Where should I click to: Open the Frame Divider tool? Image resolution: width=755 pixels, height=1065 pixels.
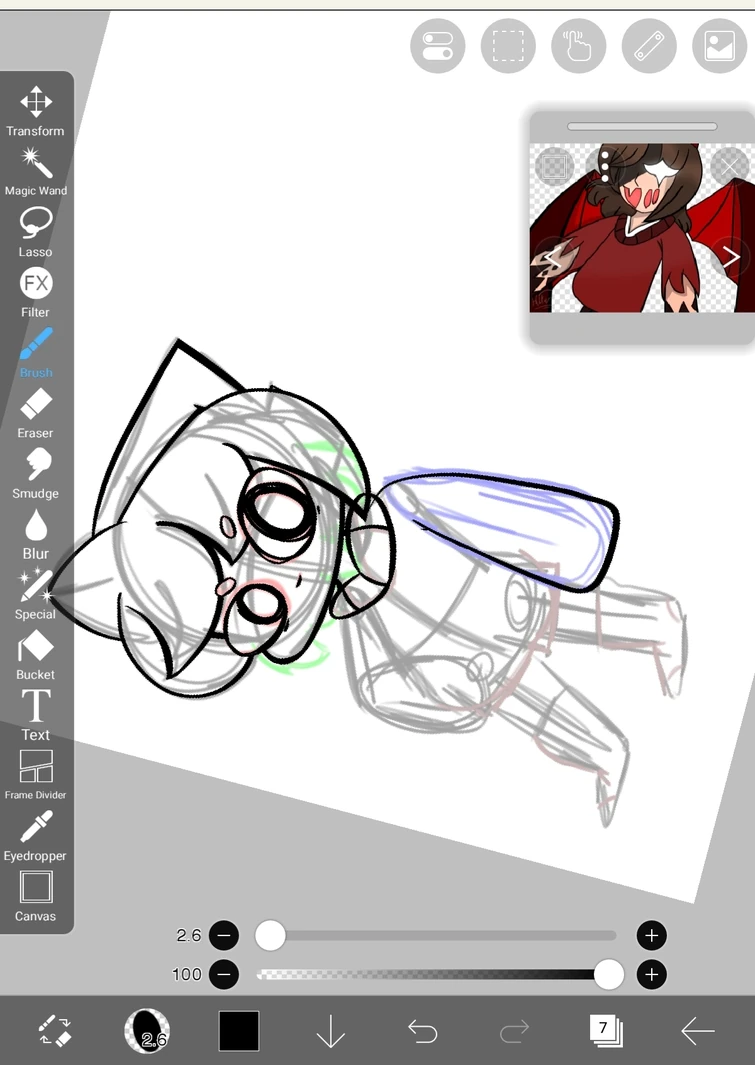pos(35,766)
